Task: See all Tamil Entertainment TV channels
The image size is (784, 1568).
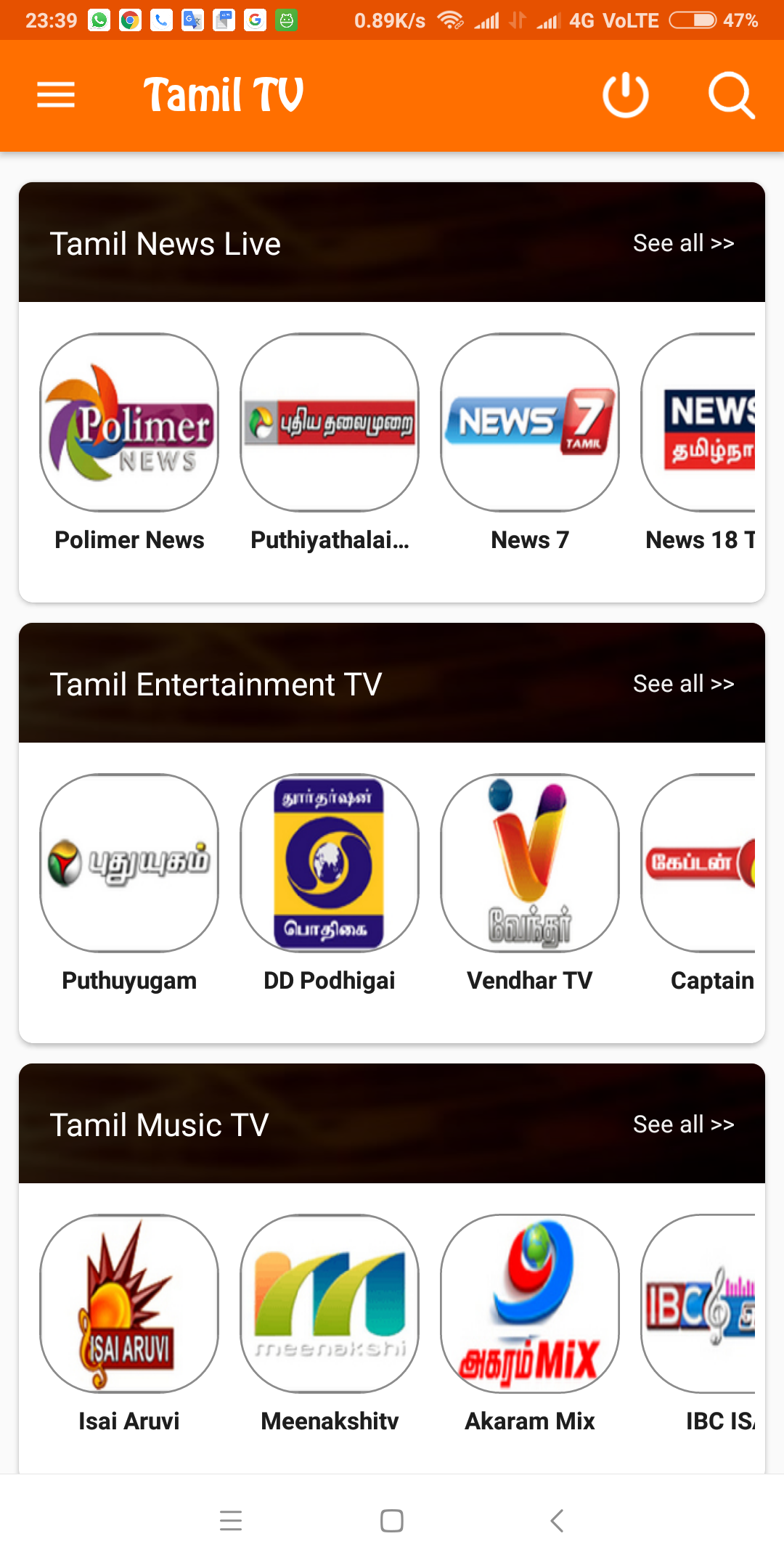Action: click(683, 684)
